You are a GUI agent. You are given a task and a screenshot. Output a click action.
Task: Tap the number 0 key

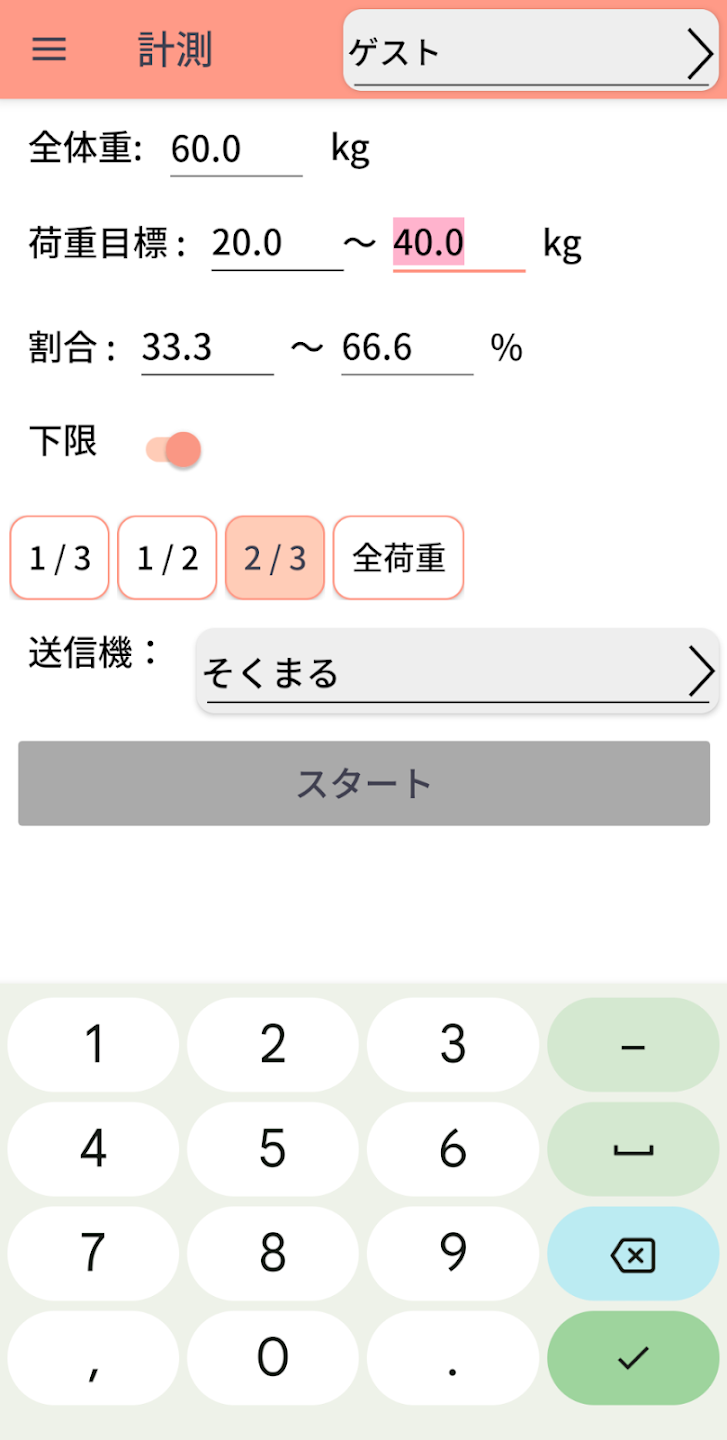pyautogui.click(x=272, y=1358)
